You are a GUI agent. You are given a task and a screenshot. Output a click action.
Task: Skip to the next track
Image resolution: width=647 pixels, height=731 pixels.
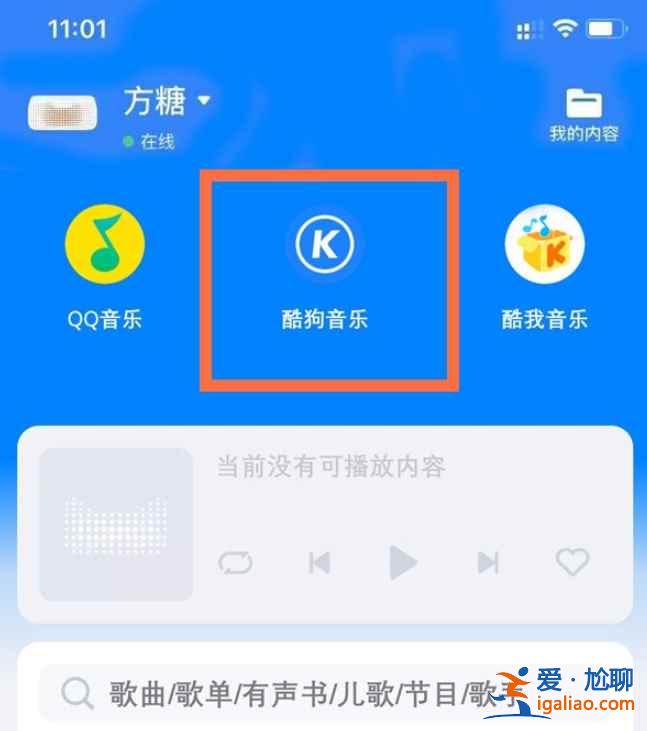[x=487, y=563]
